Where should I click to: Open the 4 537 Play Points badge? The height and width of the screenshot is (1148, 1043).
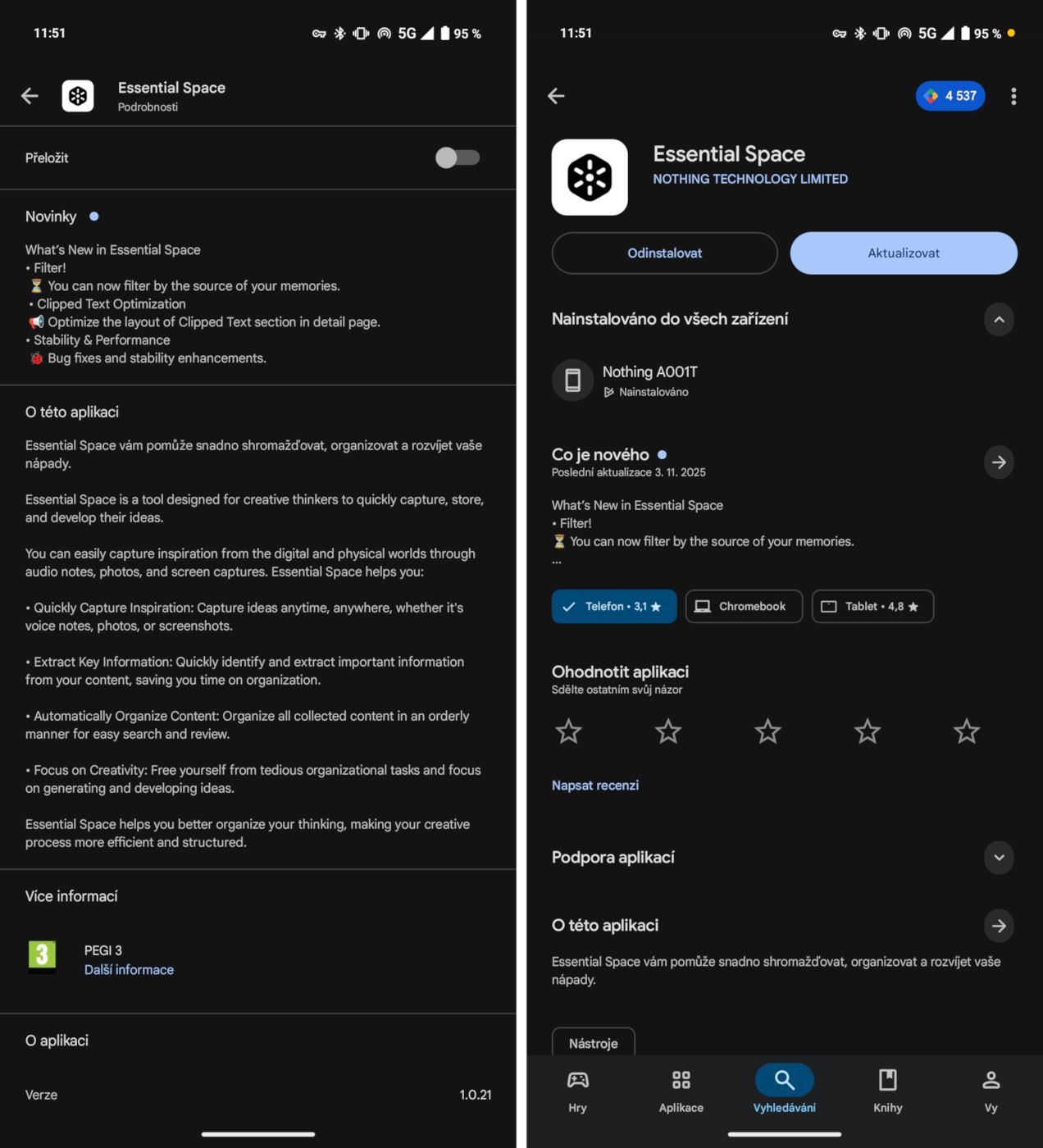pos(950,96)
